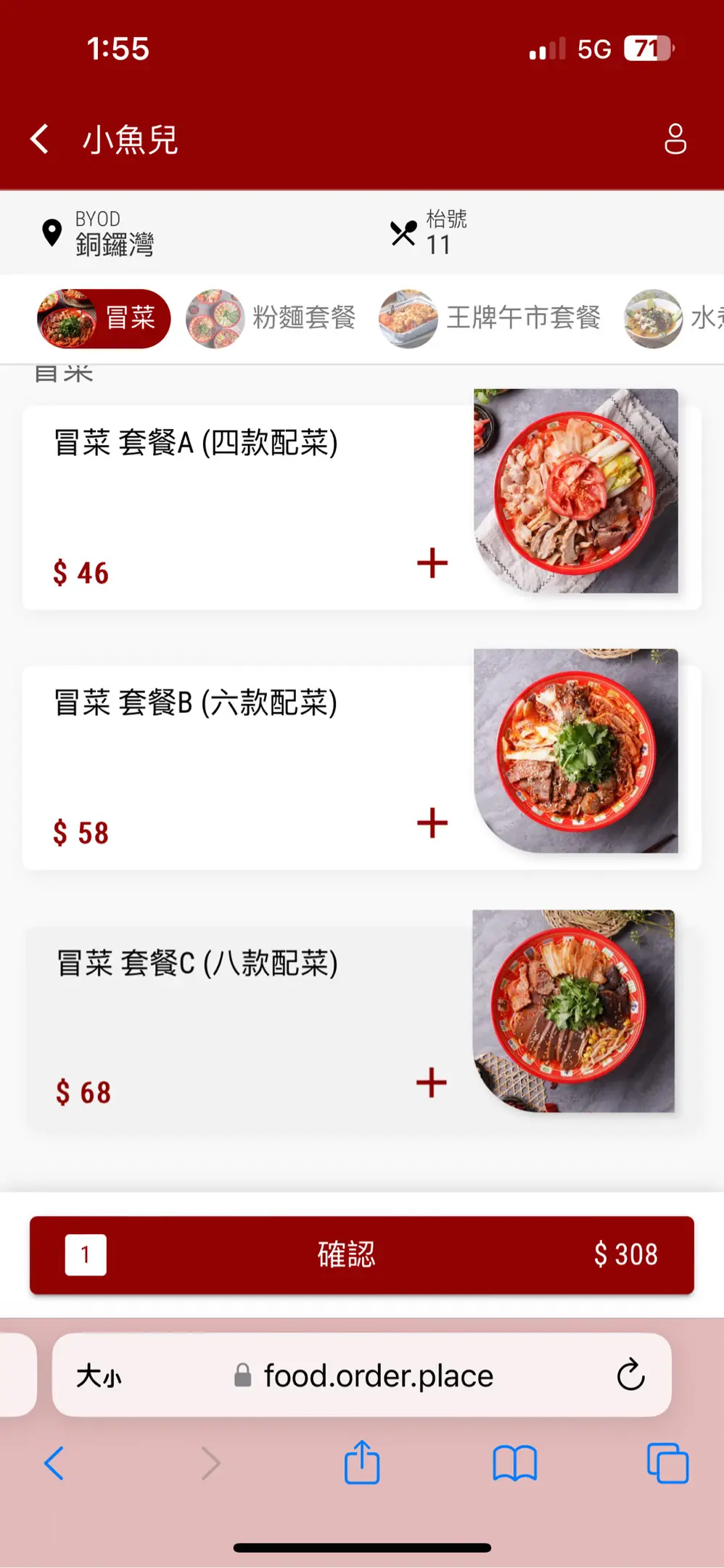Image resolution: width=724 pixels, height=1568 pixels.
Task: Open Safari bookmarks
Action: coord(514,1463)
